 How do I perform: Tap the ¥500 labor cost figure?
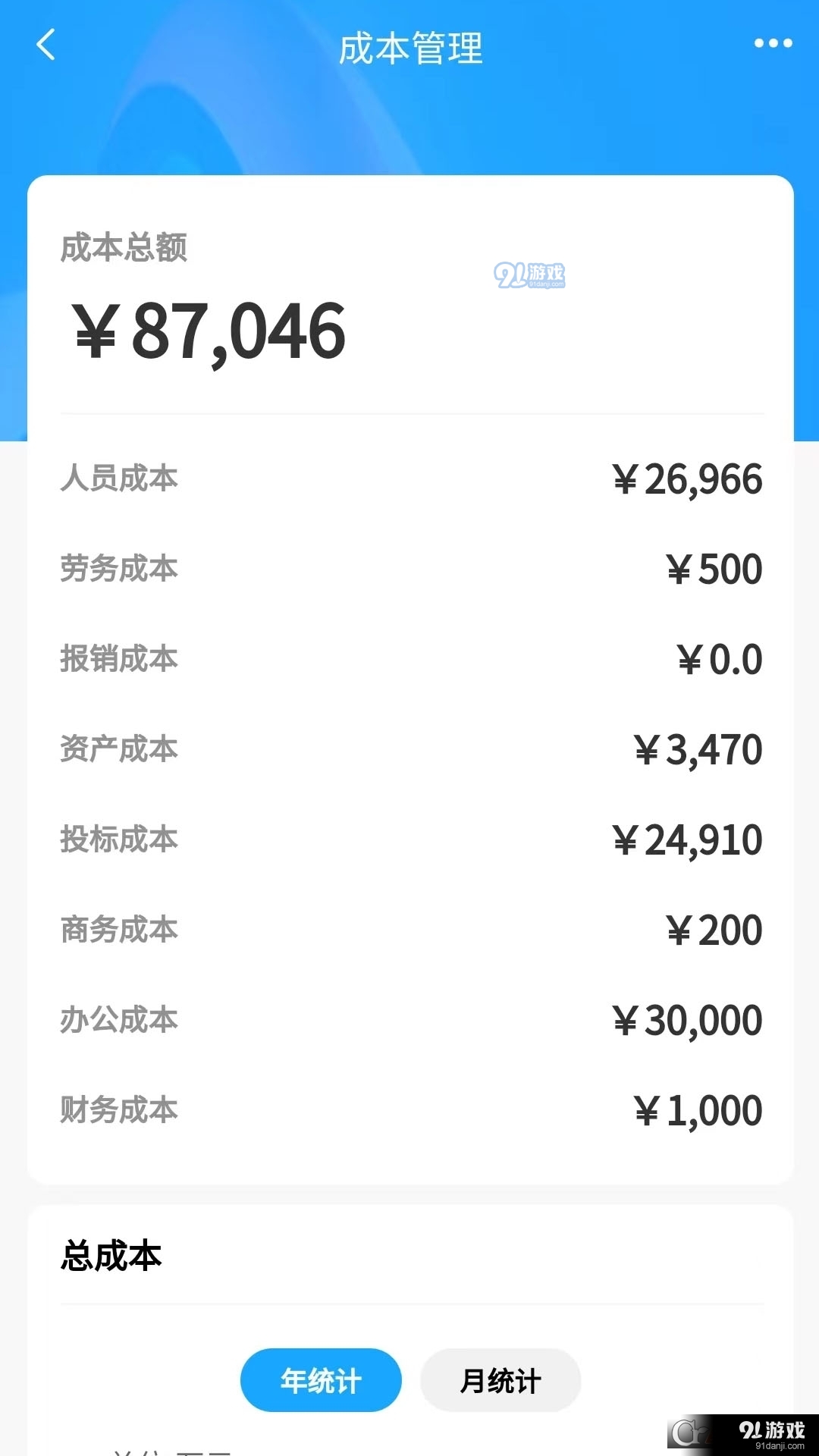coord(716,569)
